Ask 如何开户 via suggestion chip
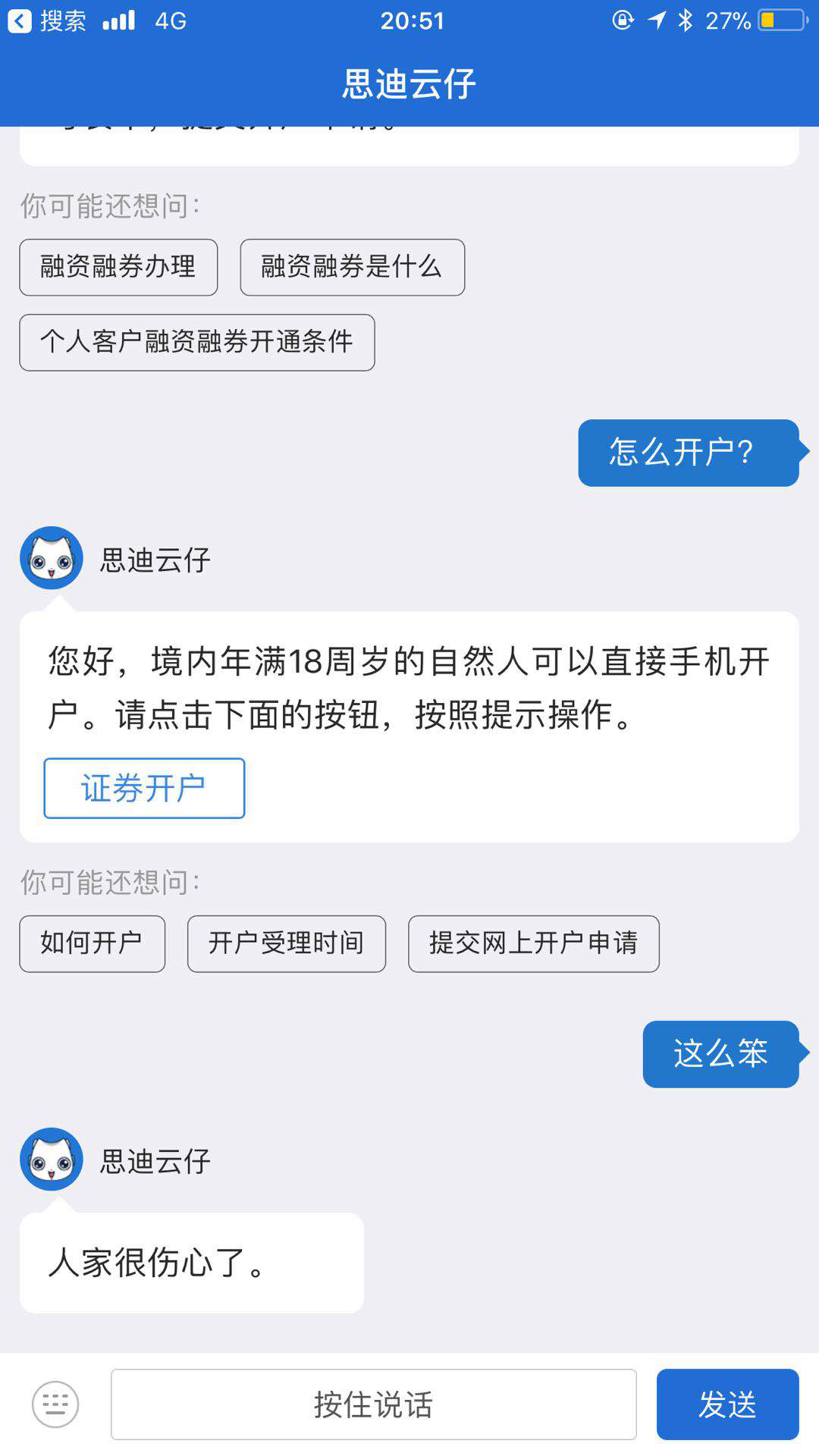 [92, 943]
